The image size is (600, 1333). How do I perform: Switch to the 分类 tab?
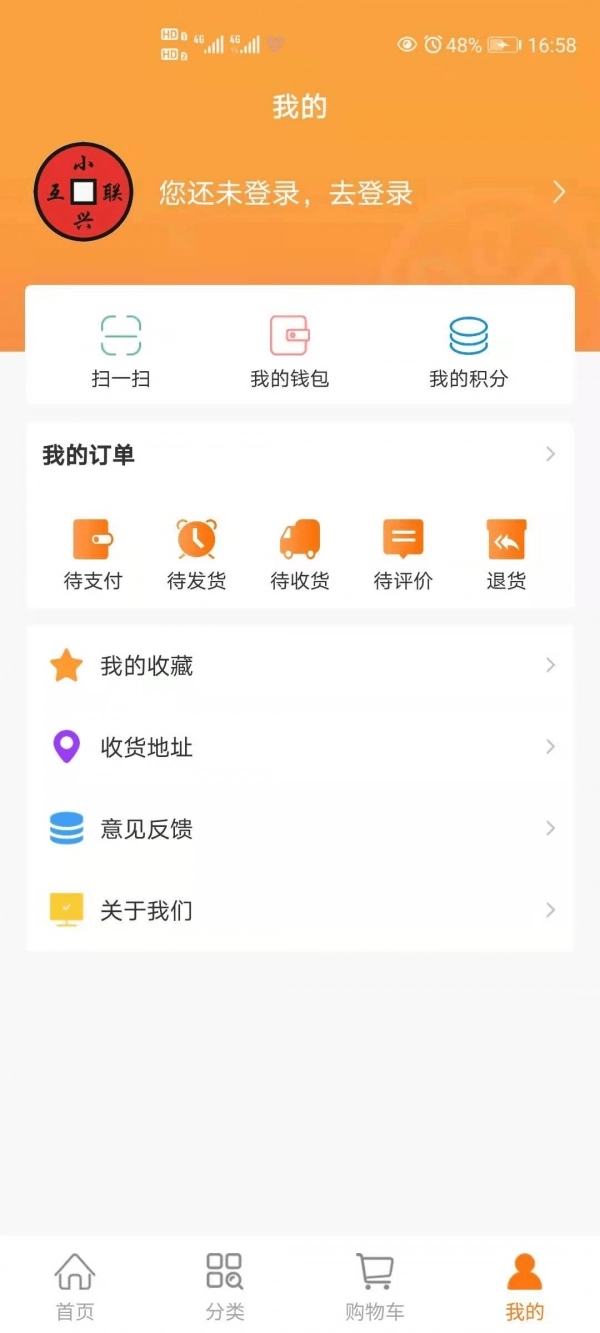pos(225,1286)
